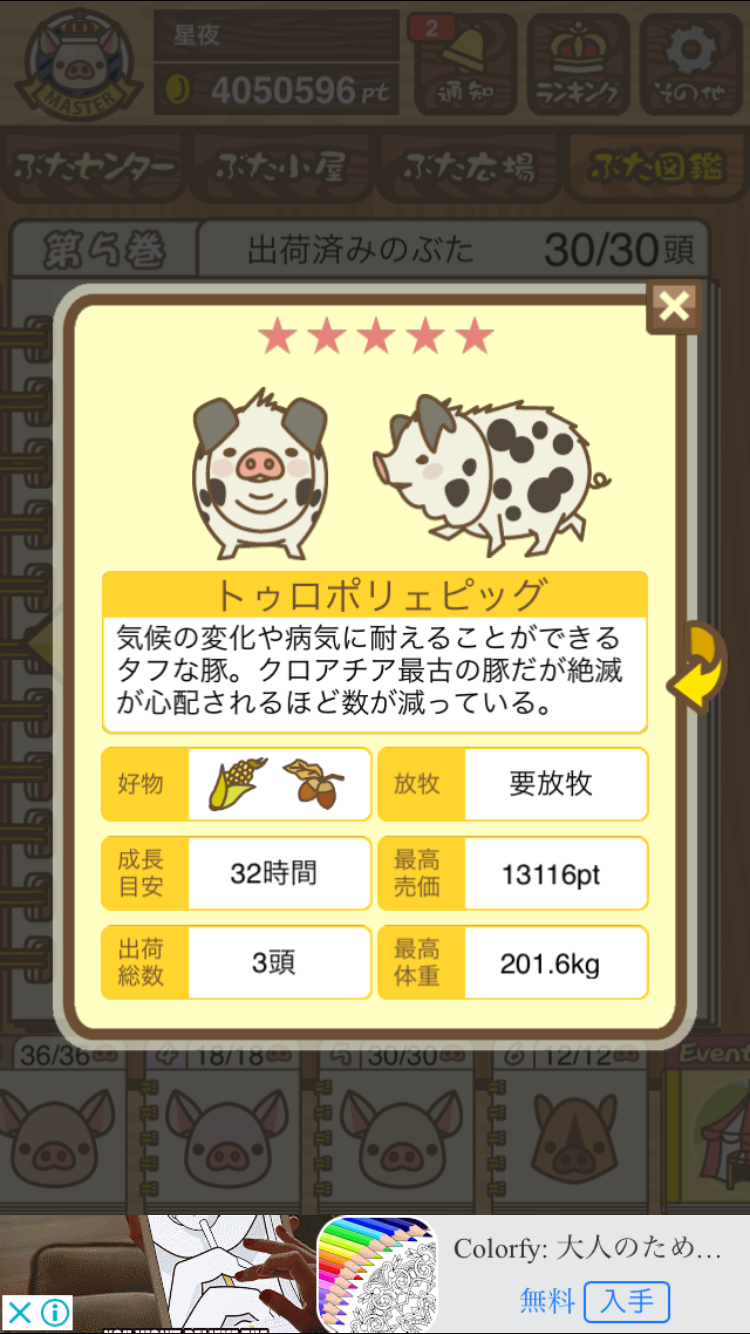Switch to the ぶたセンター tab
The height and width of the screenshot is (1334, 750).
(95, 167)
